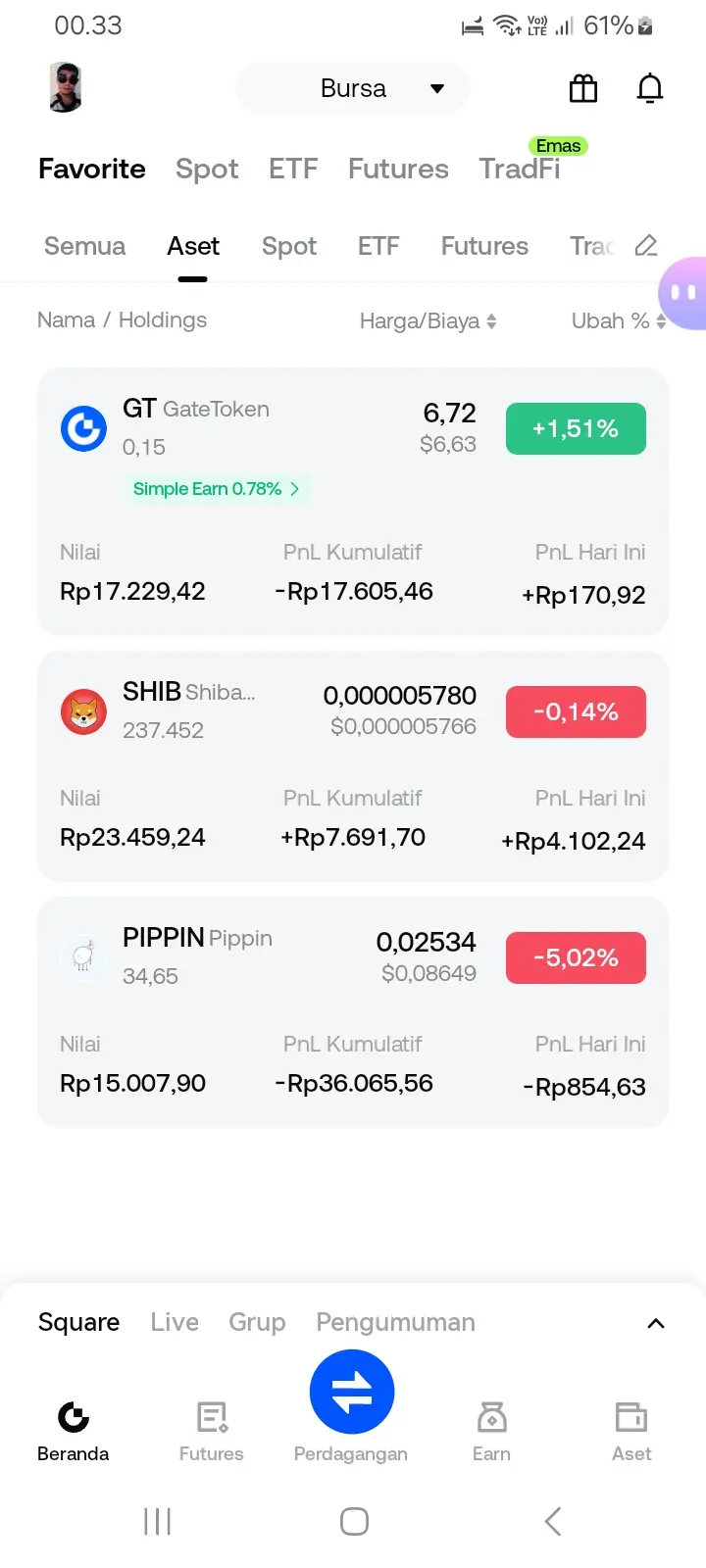The image size is (706, 1568).
Task: Go to the Earn bottom tab
Action: coord(491,1431)
